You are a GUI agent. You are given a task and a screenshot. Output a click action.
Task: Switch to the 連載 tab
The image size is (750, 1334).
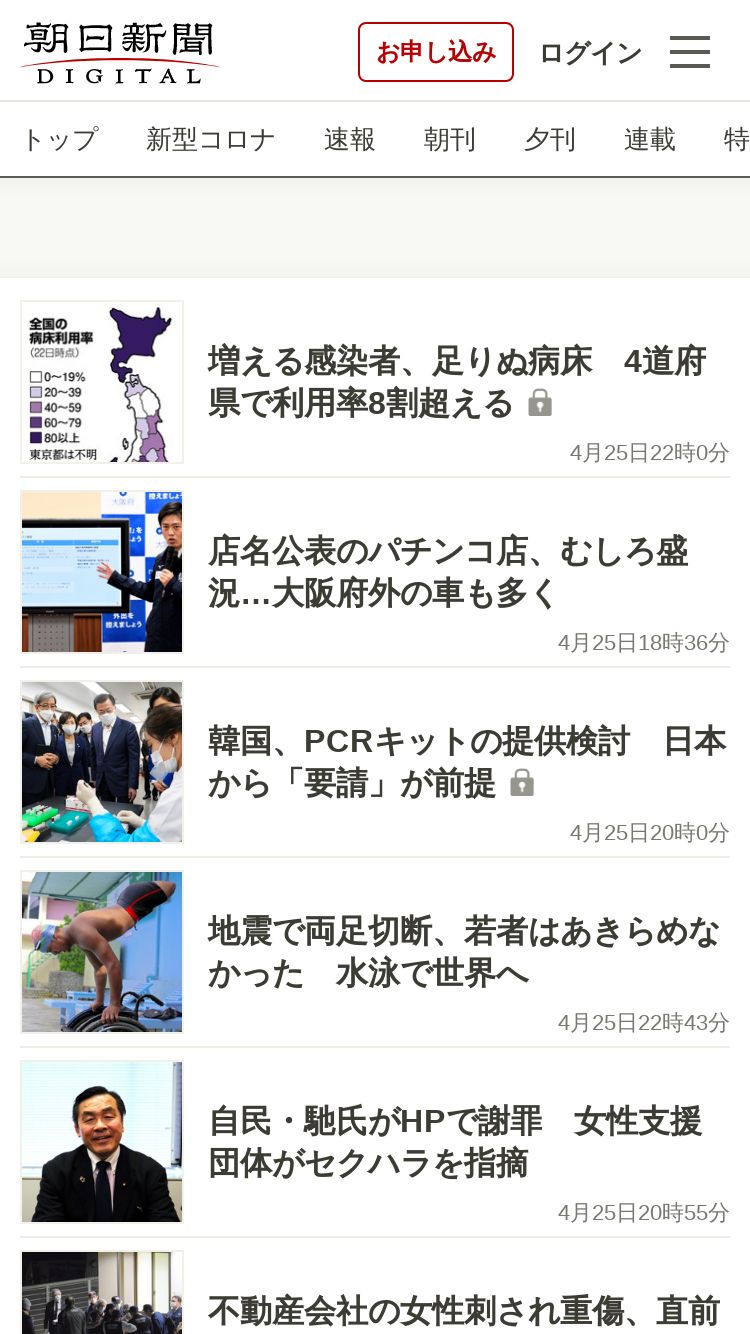(650, 139)
